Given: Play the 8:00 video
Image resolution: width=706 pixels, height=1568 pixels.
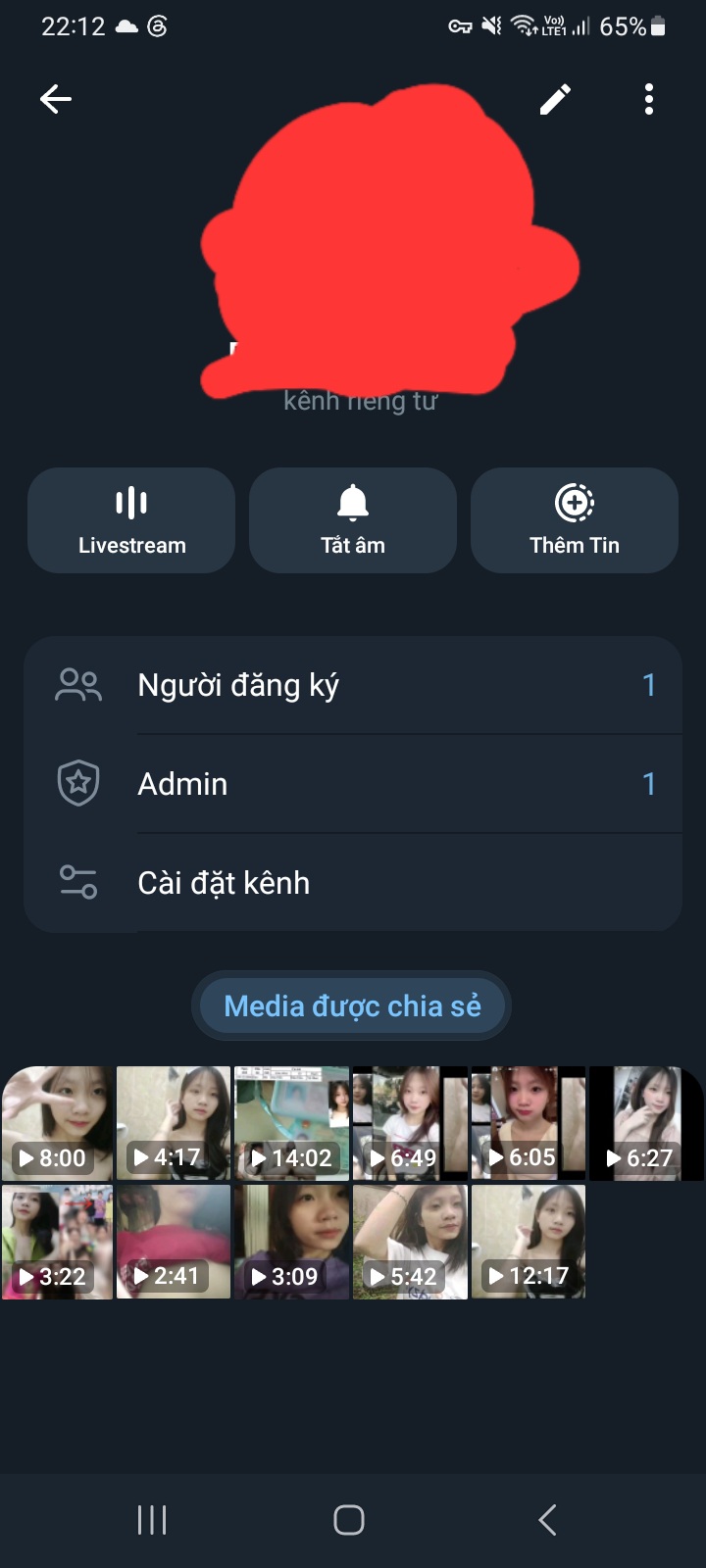Looking at the screenshot, I should click(x=57, y=1123).
